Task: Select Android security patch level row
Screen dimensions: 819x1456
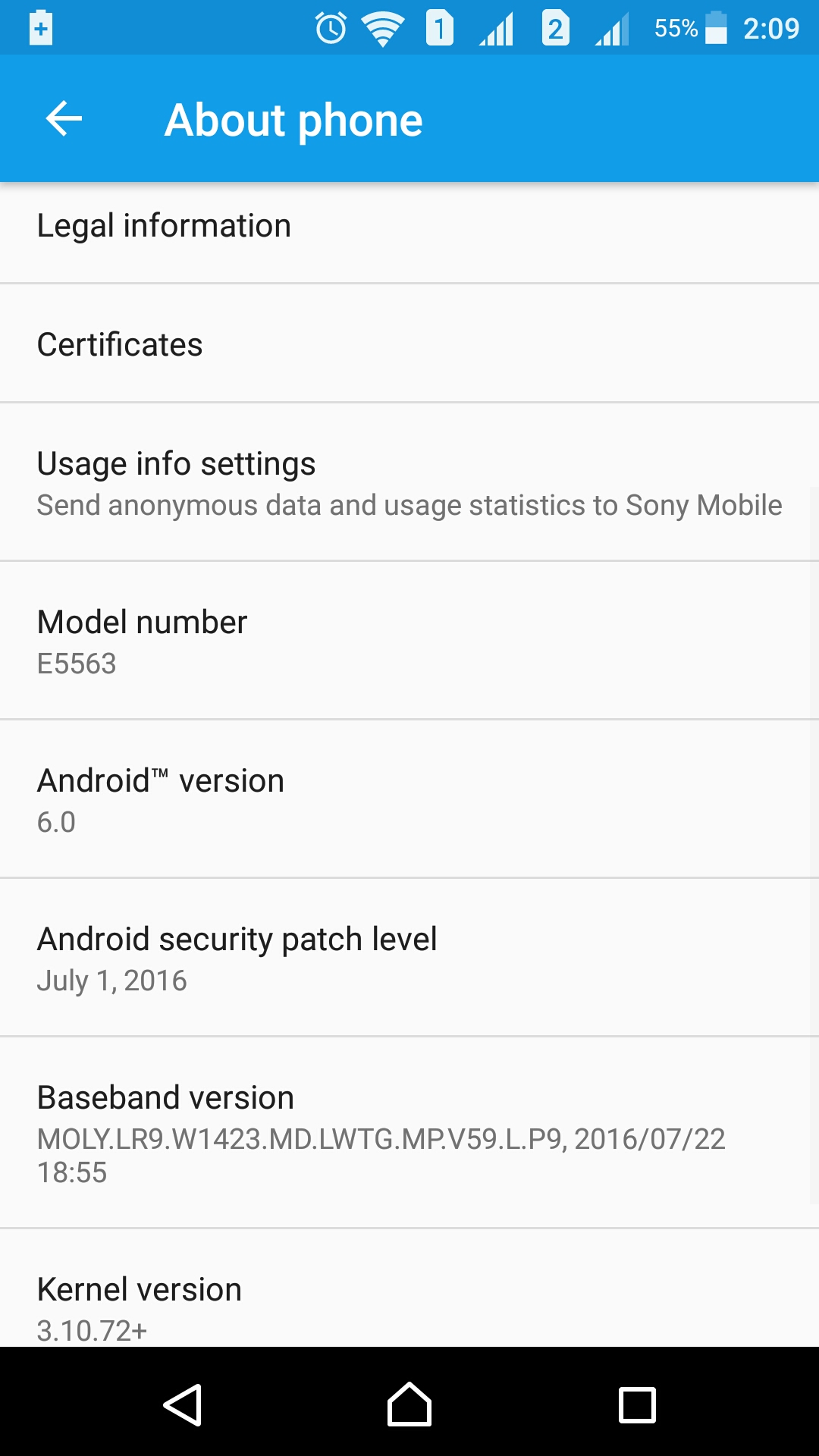Action: coord(409,958)
